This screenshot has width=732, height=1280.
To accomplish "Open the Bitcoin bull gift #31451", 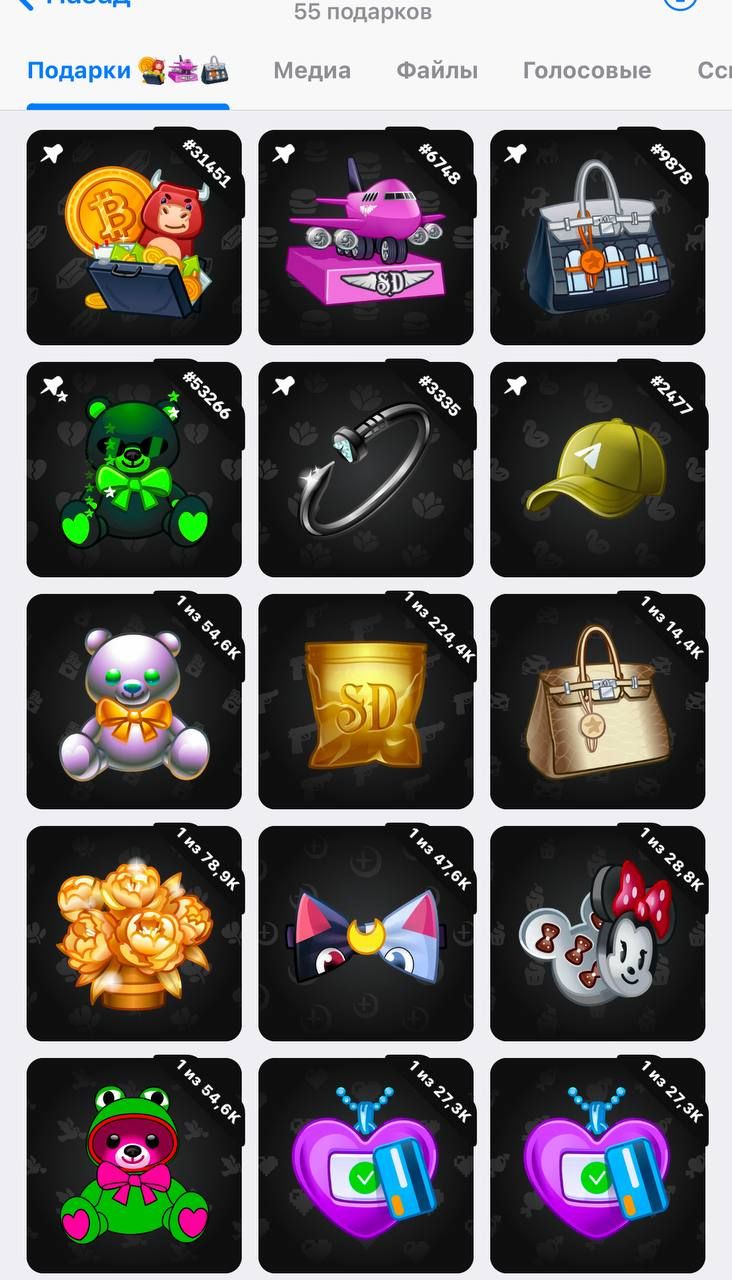I will (x=134, y=238).
